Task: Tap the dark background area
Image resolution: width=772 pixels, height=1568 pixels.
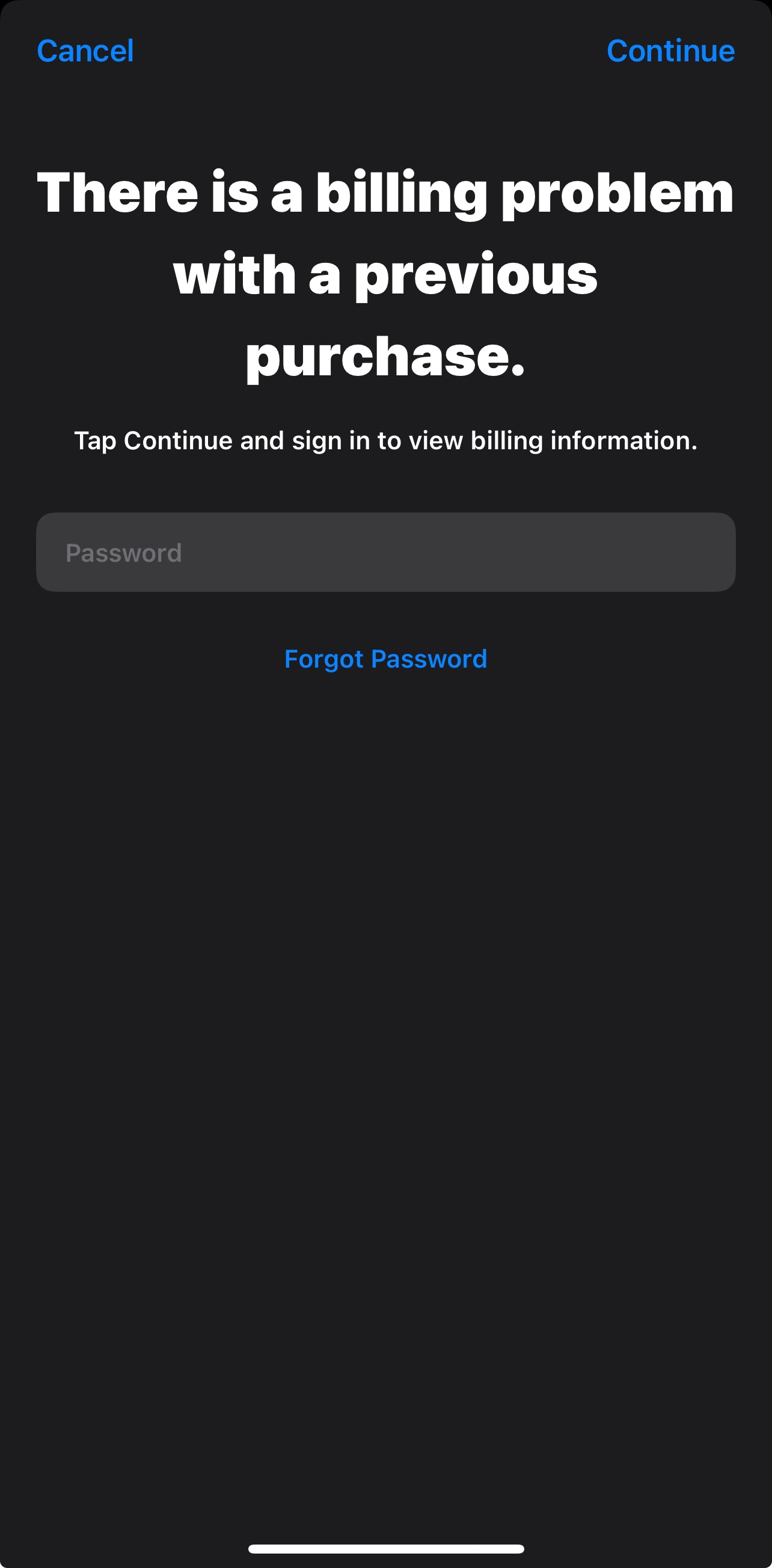Action: [x=385, y=1035]
